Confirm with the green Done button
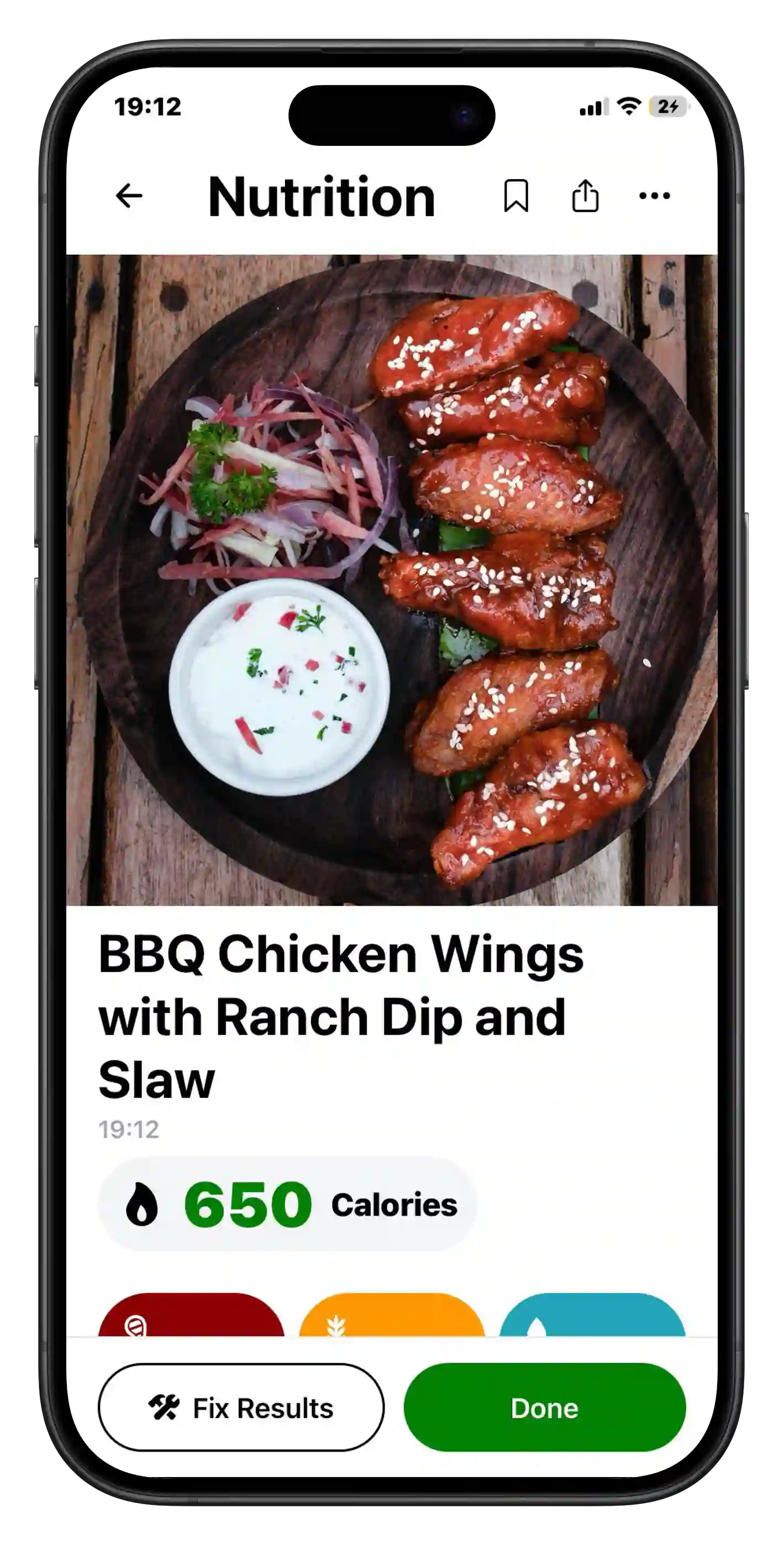This screenshot has height=1545, width=784. 544,1407
